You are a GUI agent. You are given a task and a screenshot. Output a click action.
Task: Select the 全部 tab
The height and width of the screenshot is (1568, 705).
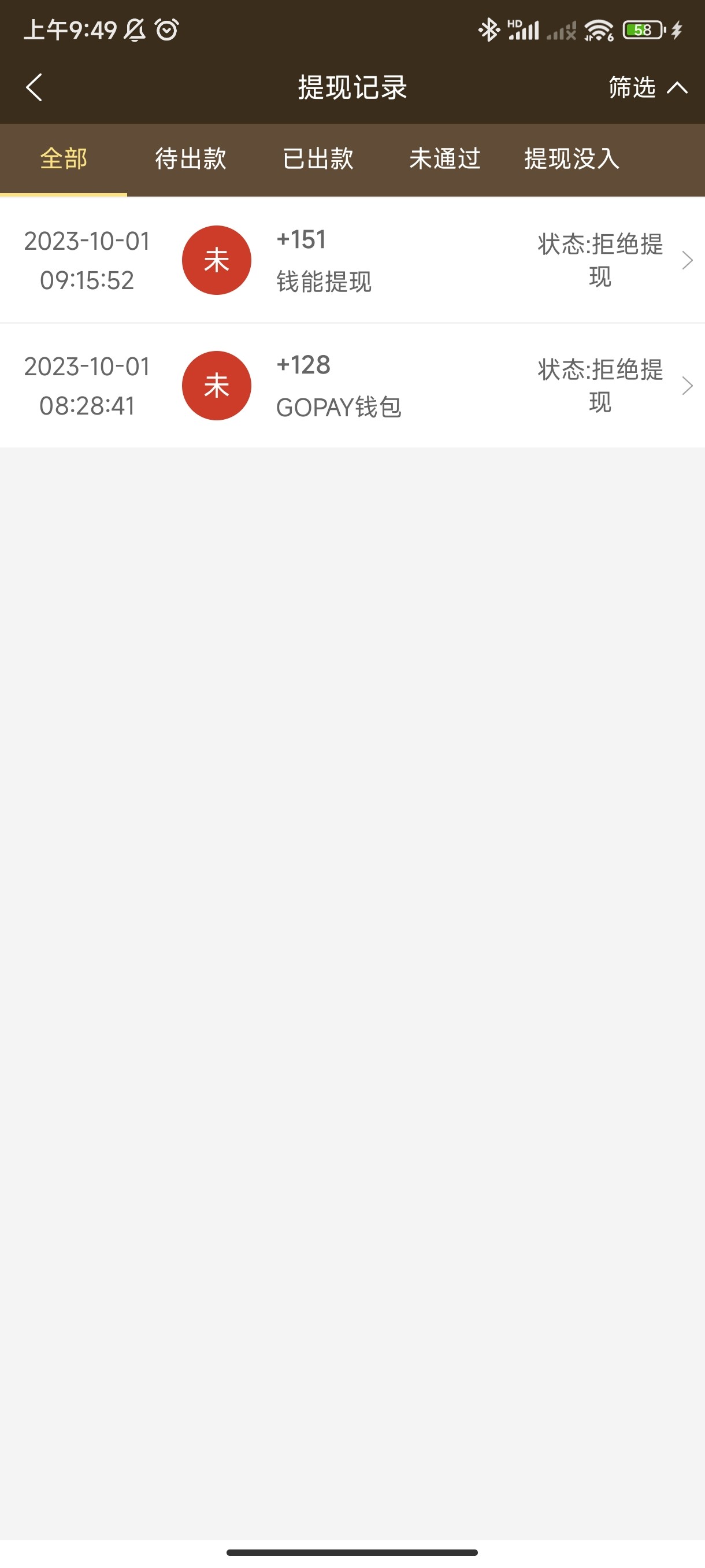pyautogui.click(x=63, y=159)
